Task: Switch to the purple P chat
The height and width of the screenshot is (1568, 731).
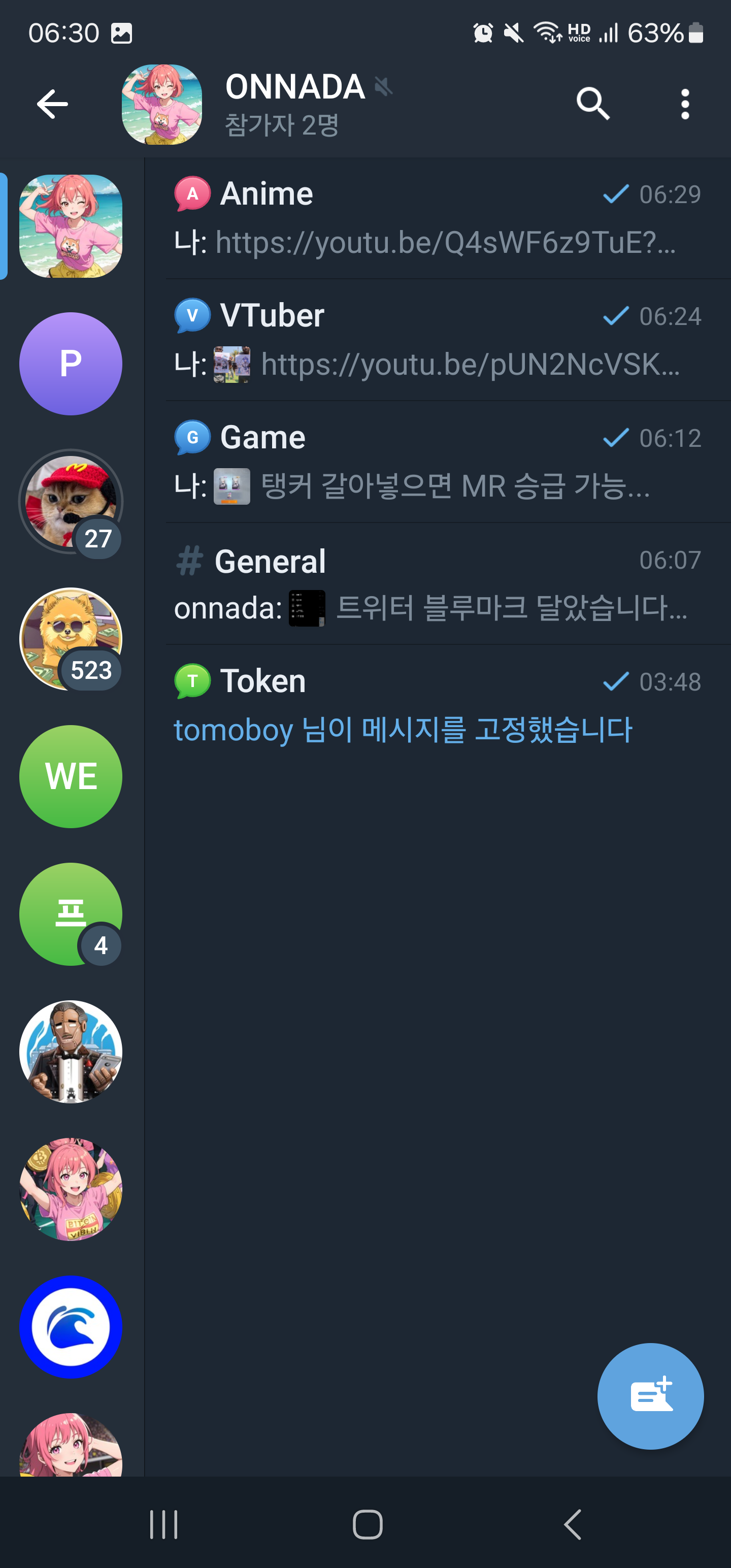Action: [71, 364]
